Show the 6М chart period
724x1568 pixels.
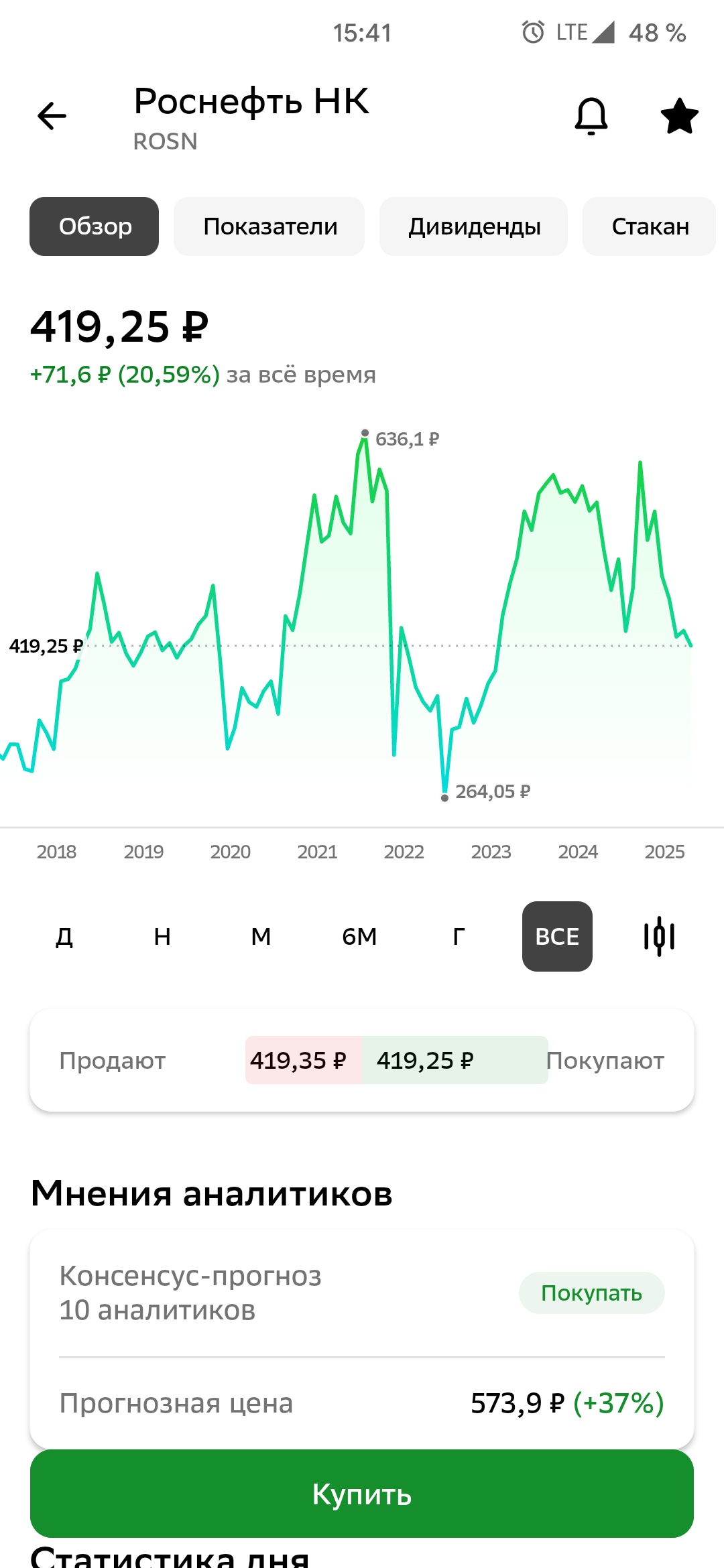tap(359, 936)
